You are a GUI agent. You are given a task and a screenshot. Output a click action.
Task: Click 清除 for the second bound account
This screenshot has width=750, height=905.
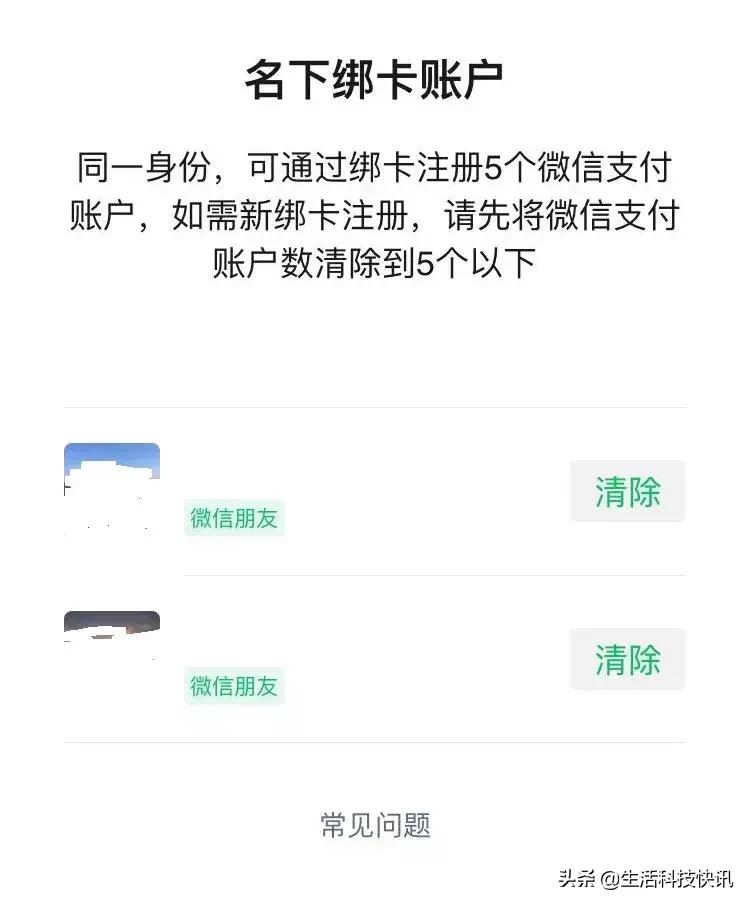coord(627,659)
